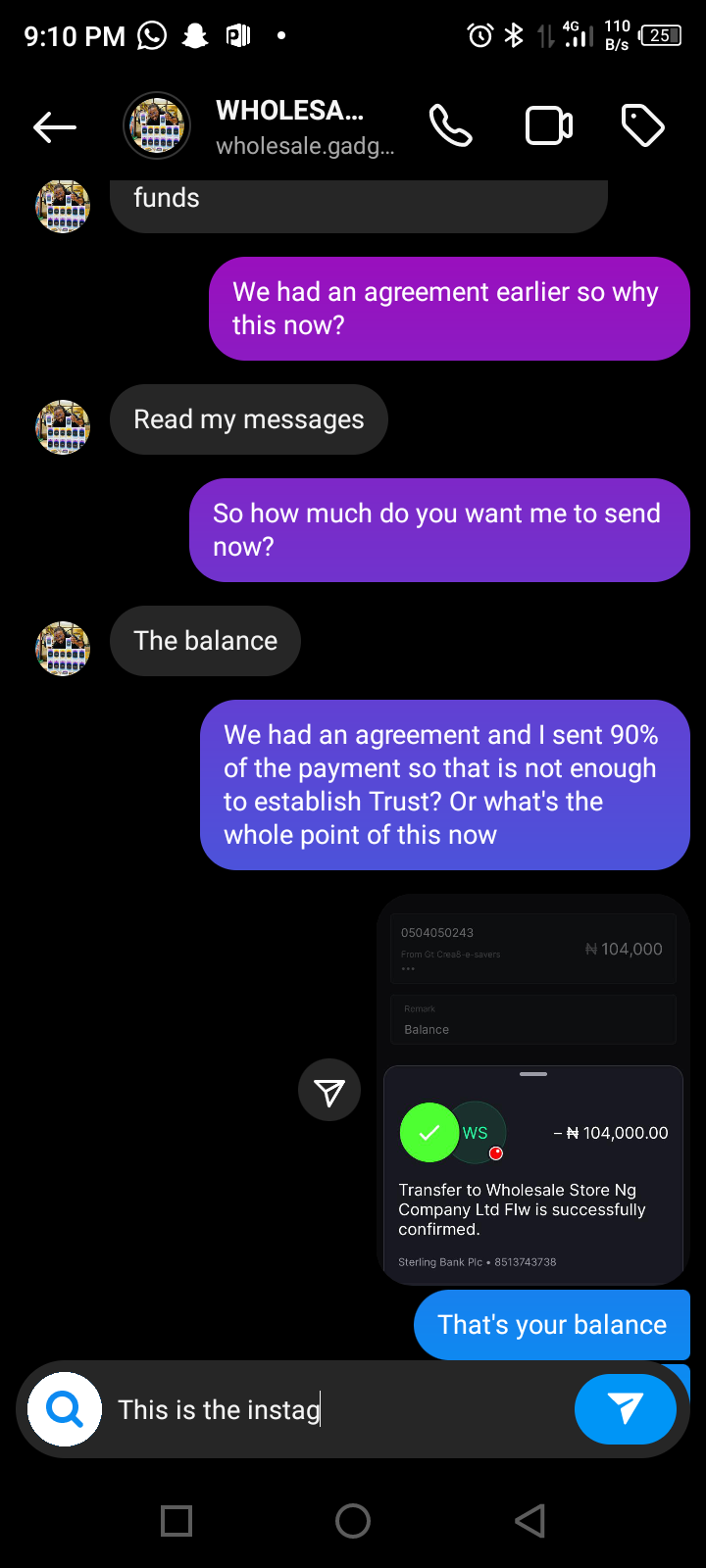Viewport: 706px width, 1568px height.
Task: Start a voice call
Action: [451, 126]
